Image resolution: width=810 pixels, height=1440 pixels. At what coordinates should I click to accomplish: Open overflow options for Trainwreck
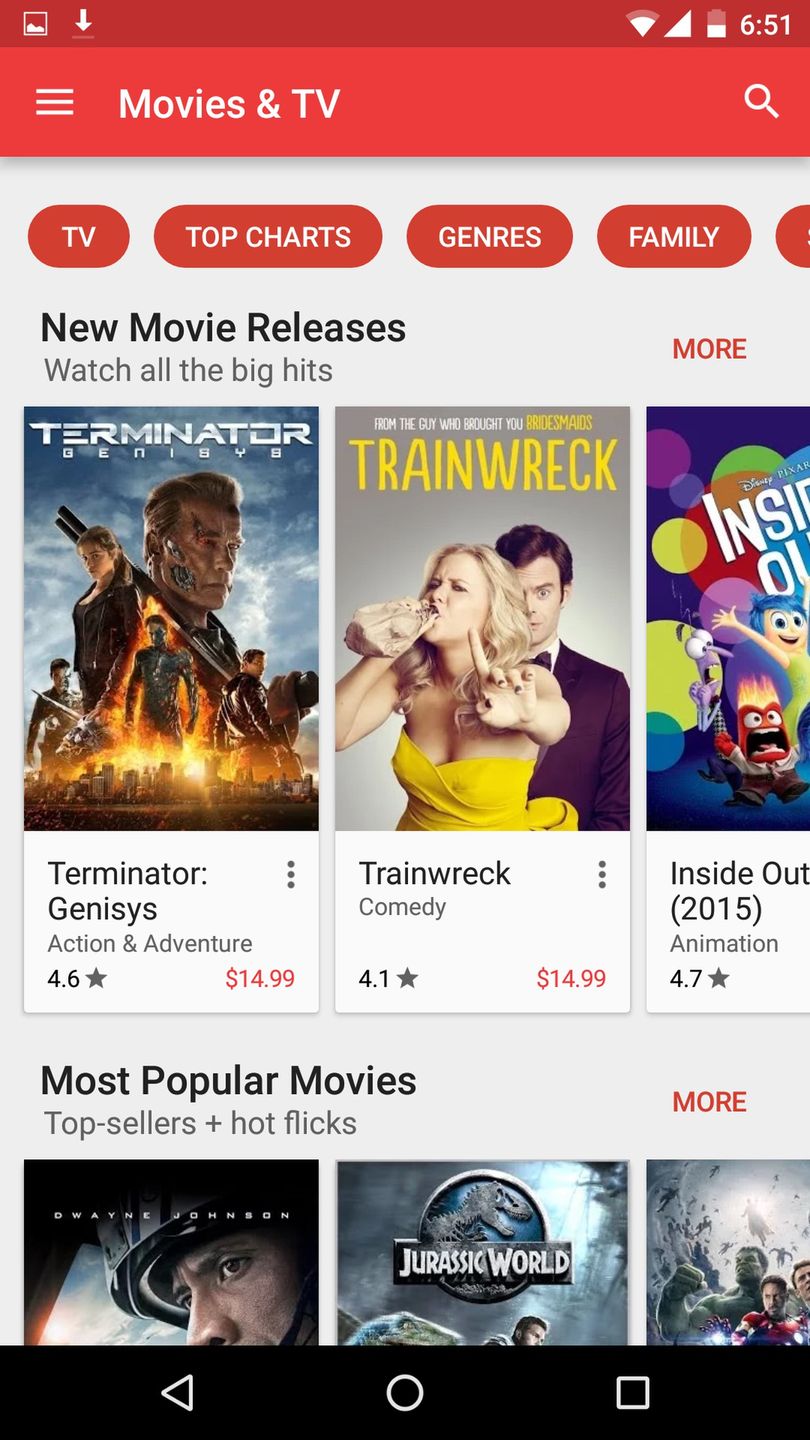pyautogui.click(x=602, y=875)
